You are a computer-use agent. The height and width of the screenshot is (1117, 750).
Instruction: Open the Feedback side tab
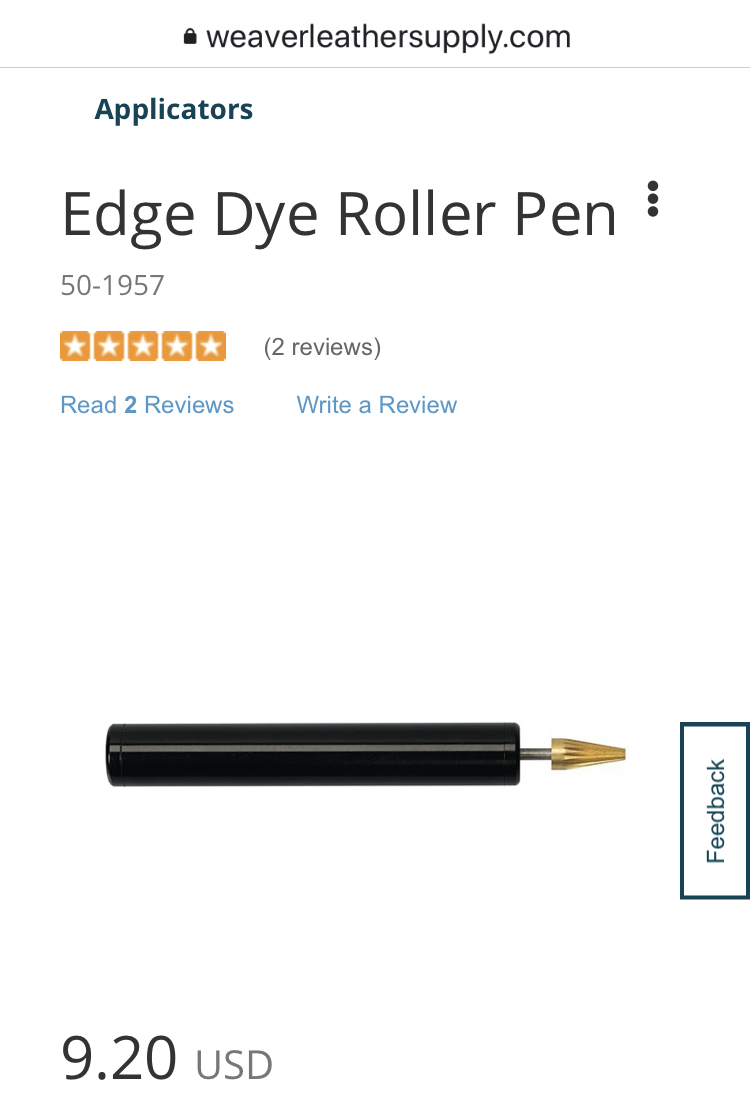(714, 810)
